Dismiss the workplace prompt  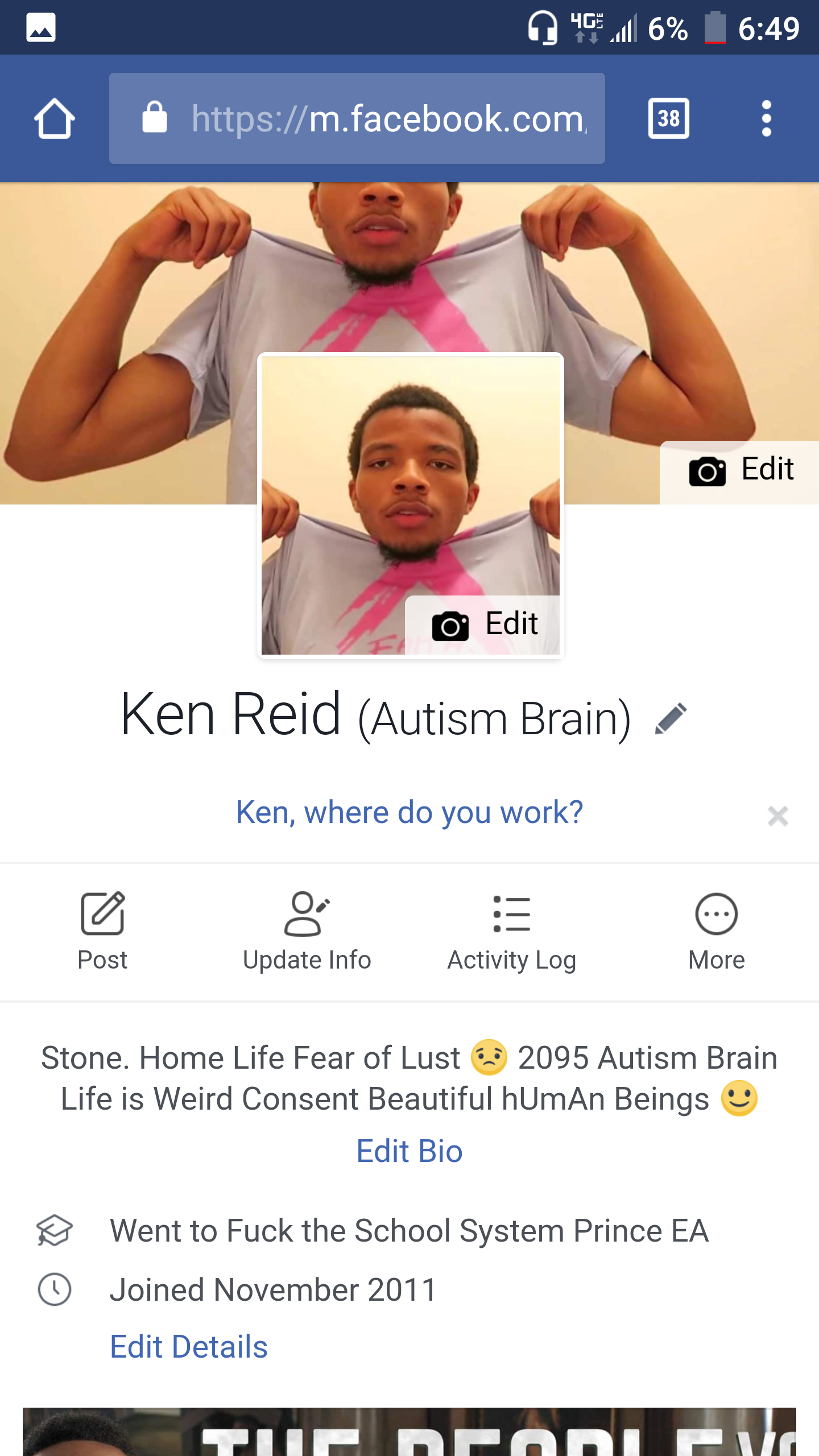click(777, 816)
